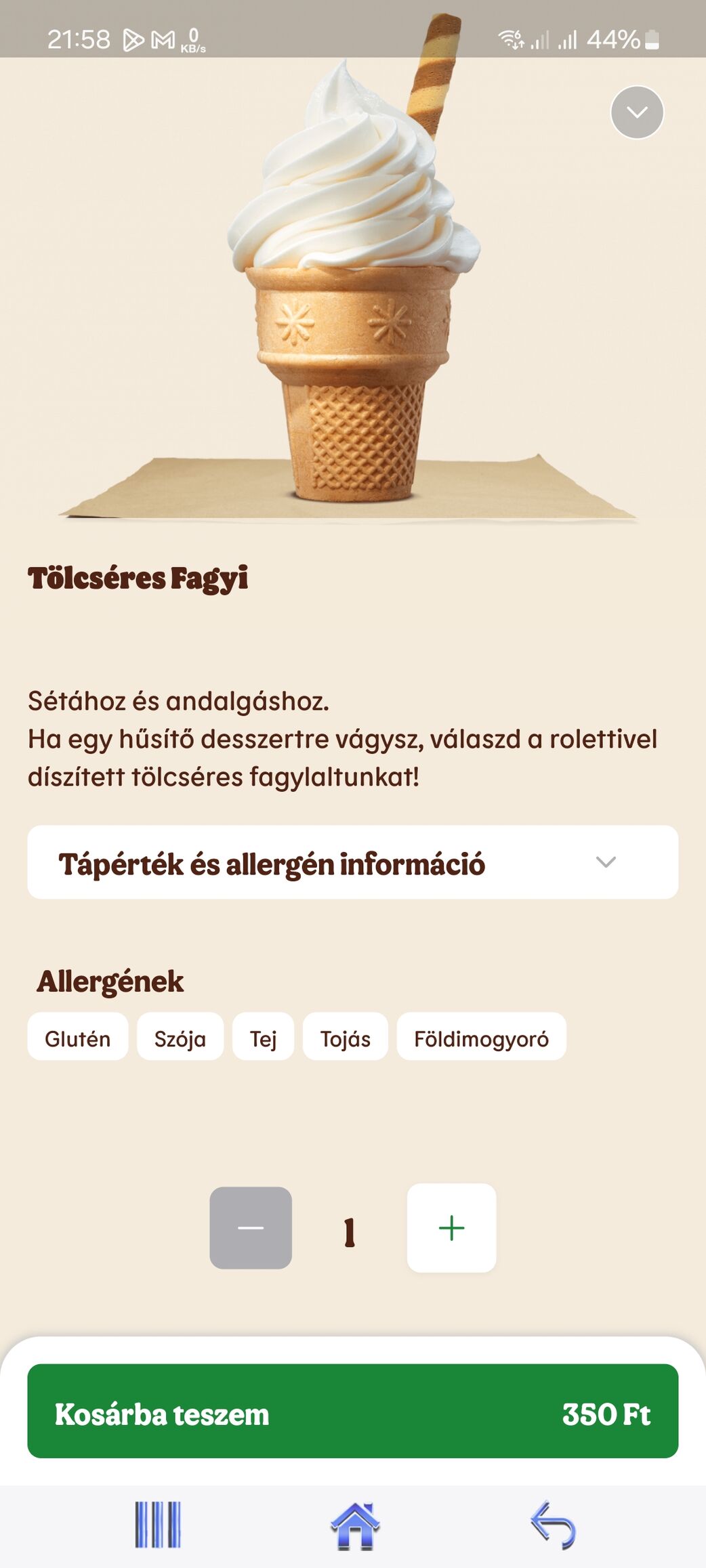The image size is (706, 1568).
Task: Add to cart with Kosárba teszem
Action: pyautogui.click(x=352, y=1411)
